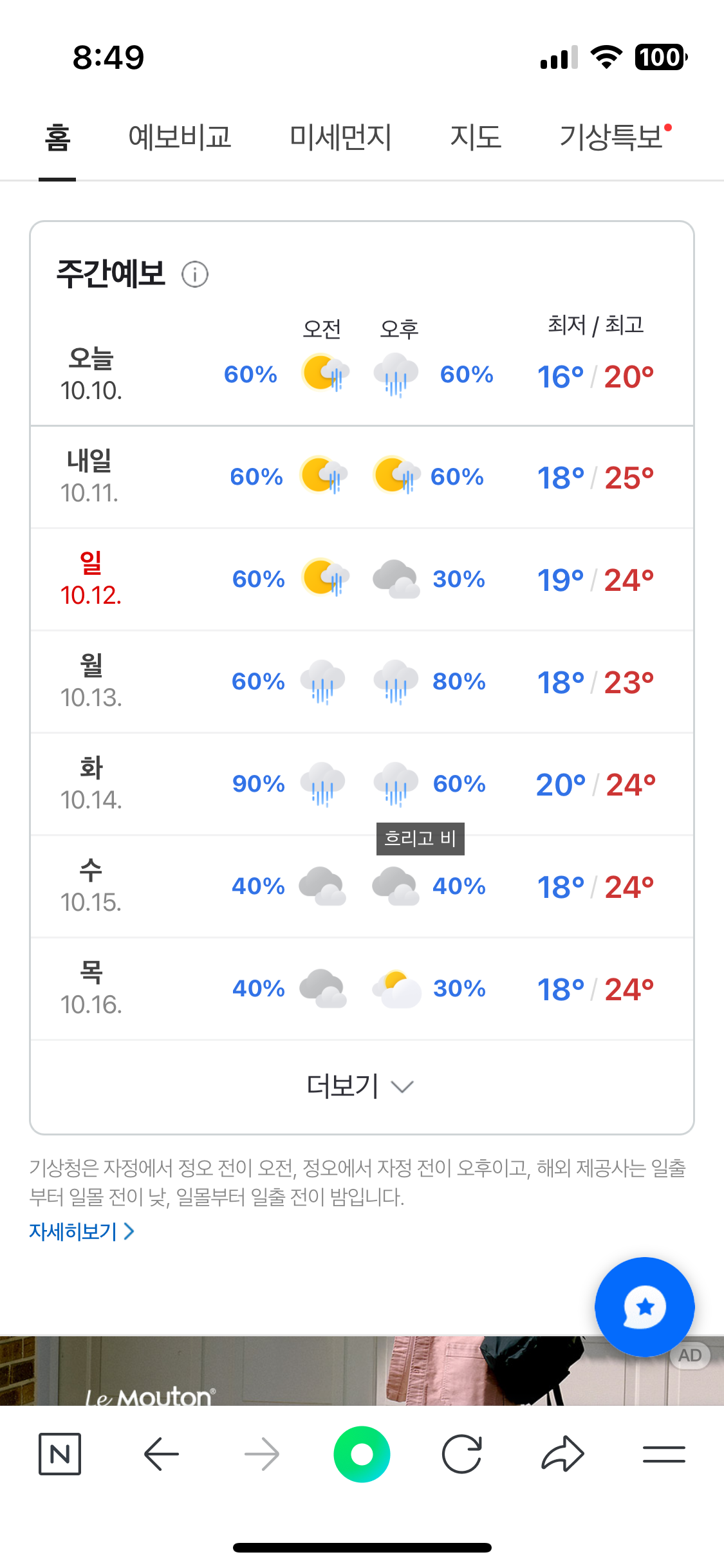
Task: Tap the green circle search button
Action: coord(362,1454)
